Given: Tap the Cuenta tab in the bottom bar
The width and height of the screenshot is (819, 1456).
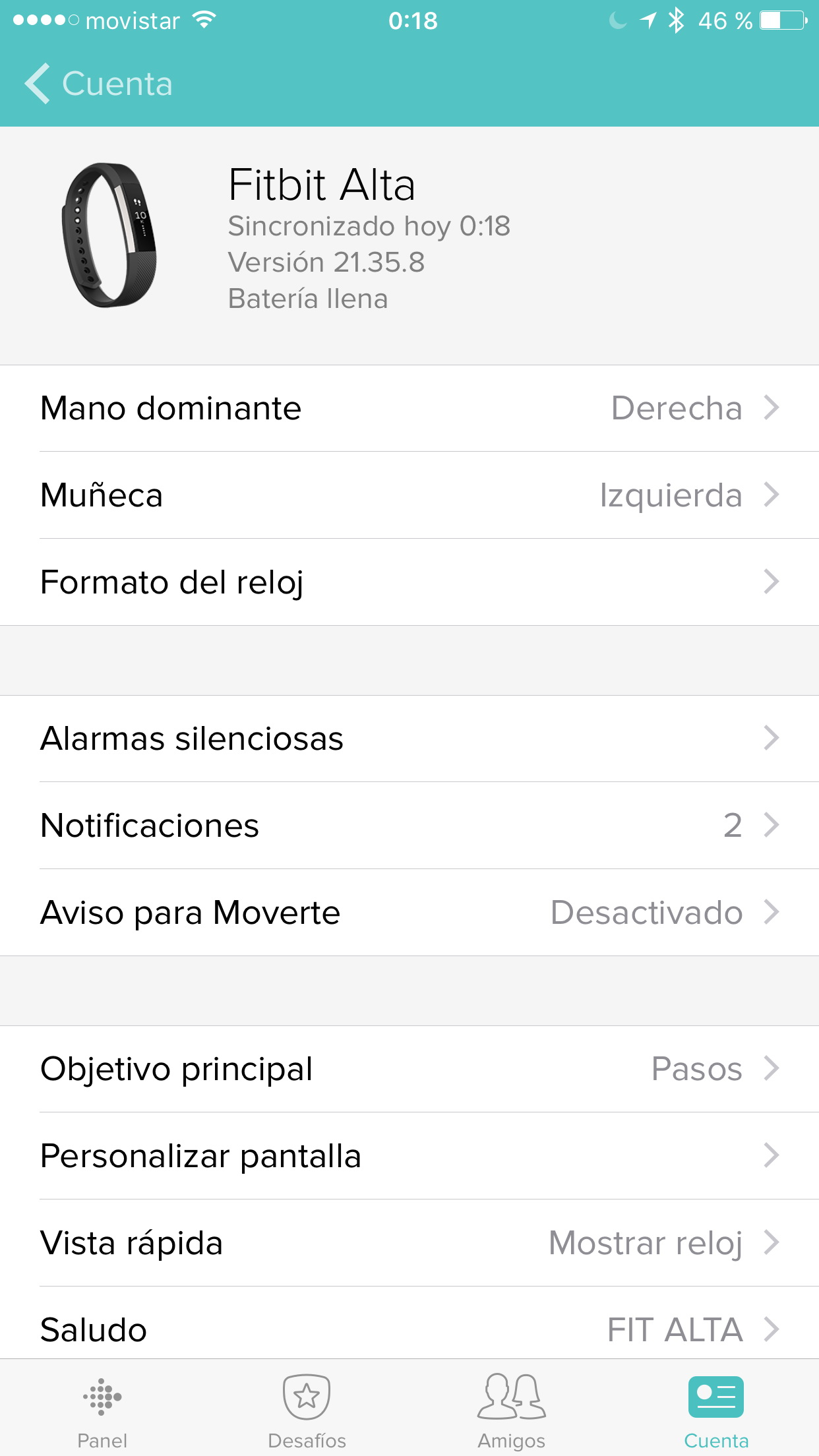Looking at the screenshot, I should click(716, 1411).
